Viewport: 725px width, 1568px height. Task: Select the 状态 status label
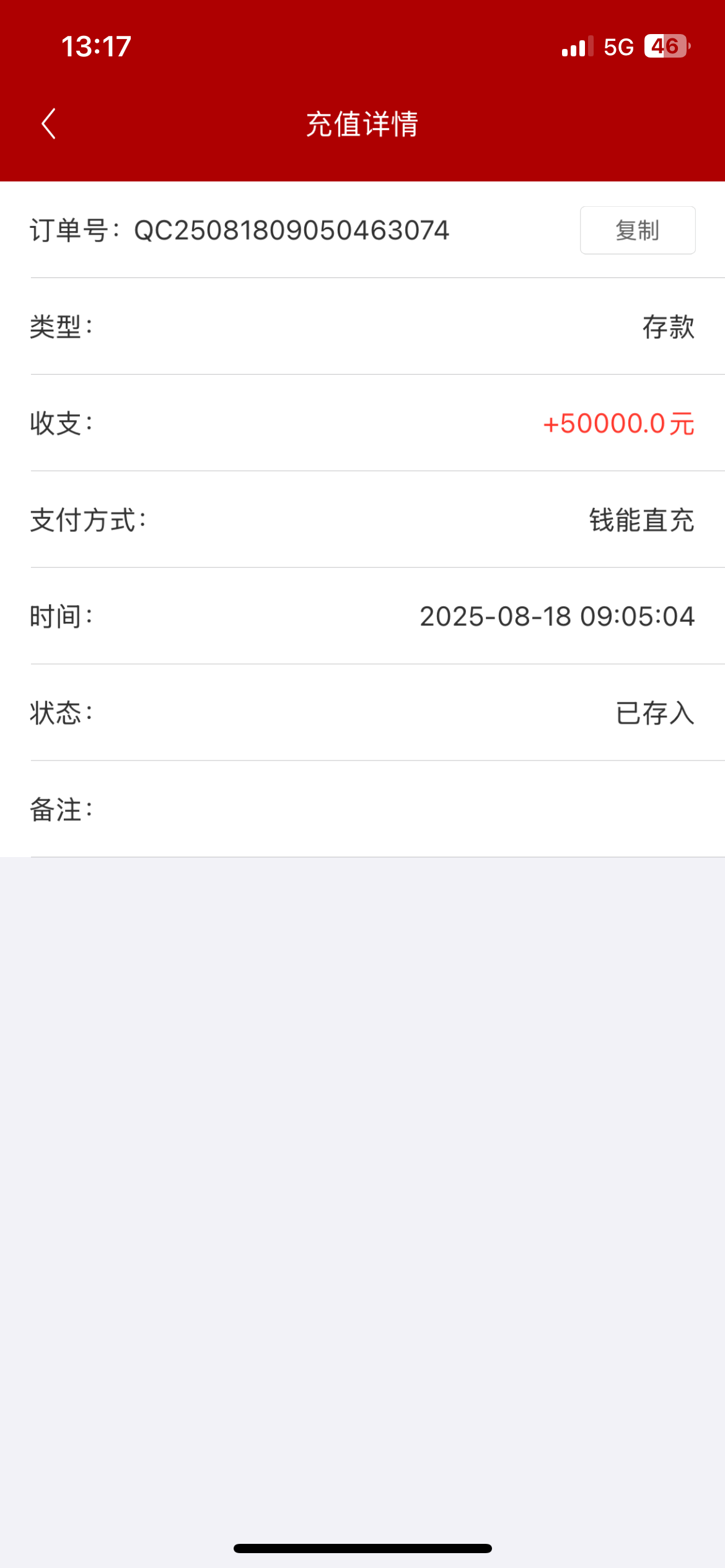coord(60,713)
